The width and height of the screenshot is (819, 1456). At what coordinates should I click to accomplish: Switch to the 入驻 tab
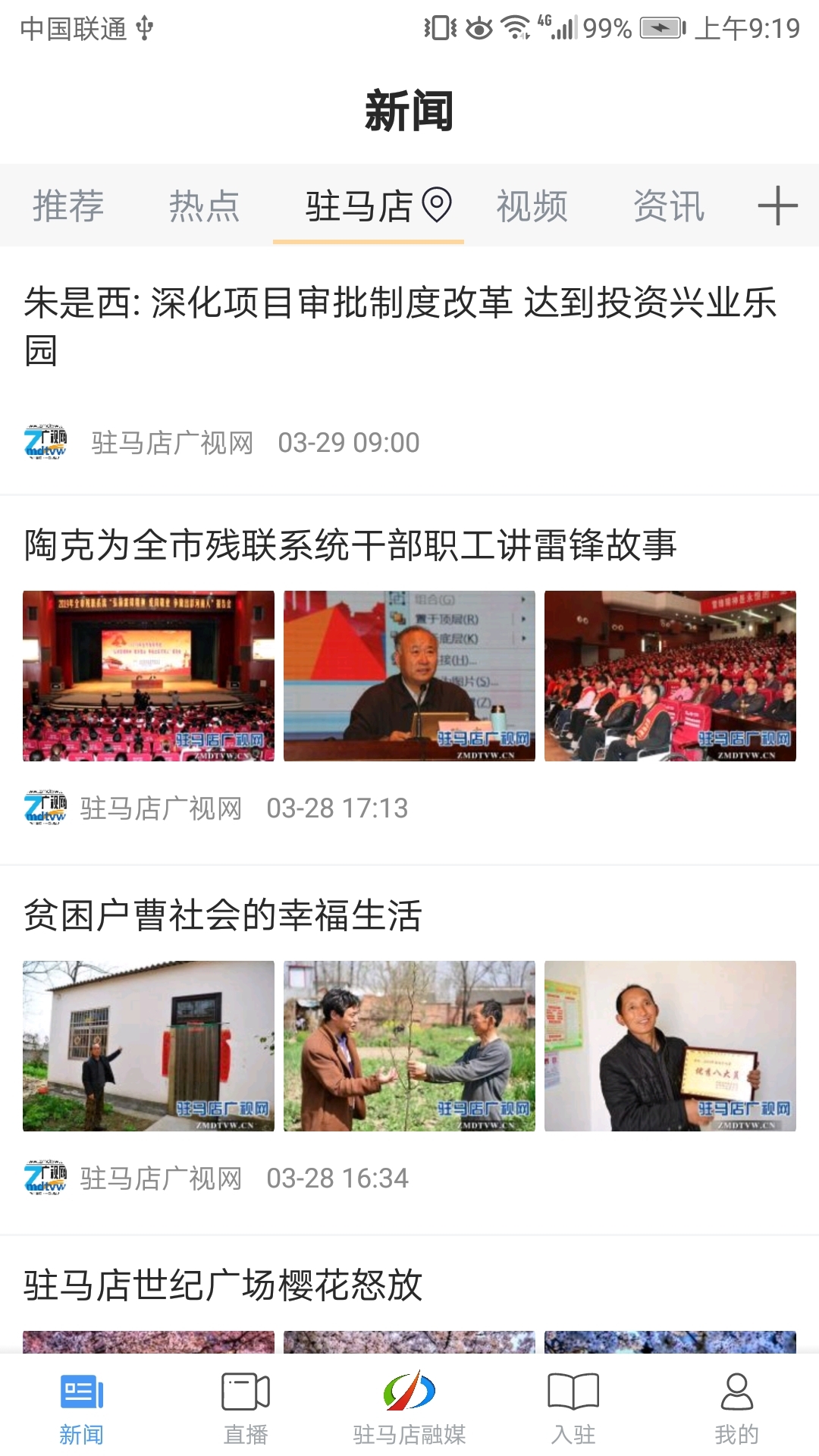(x=573, y=1407)
